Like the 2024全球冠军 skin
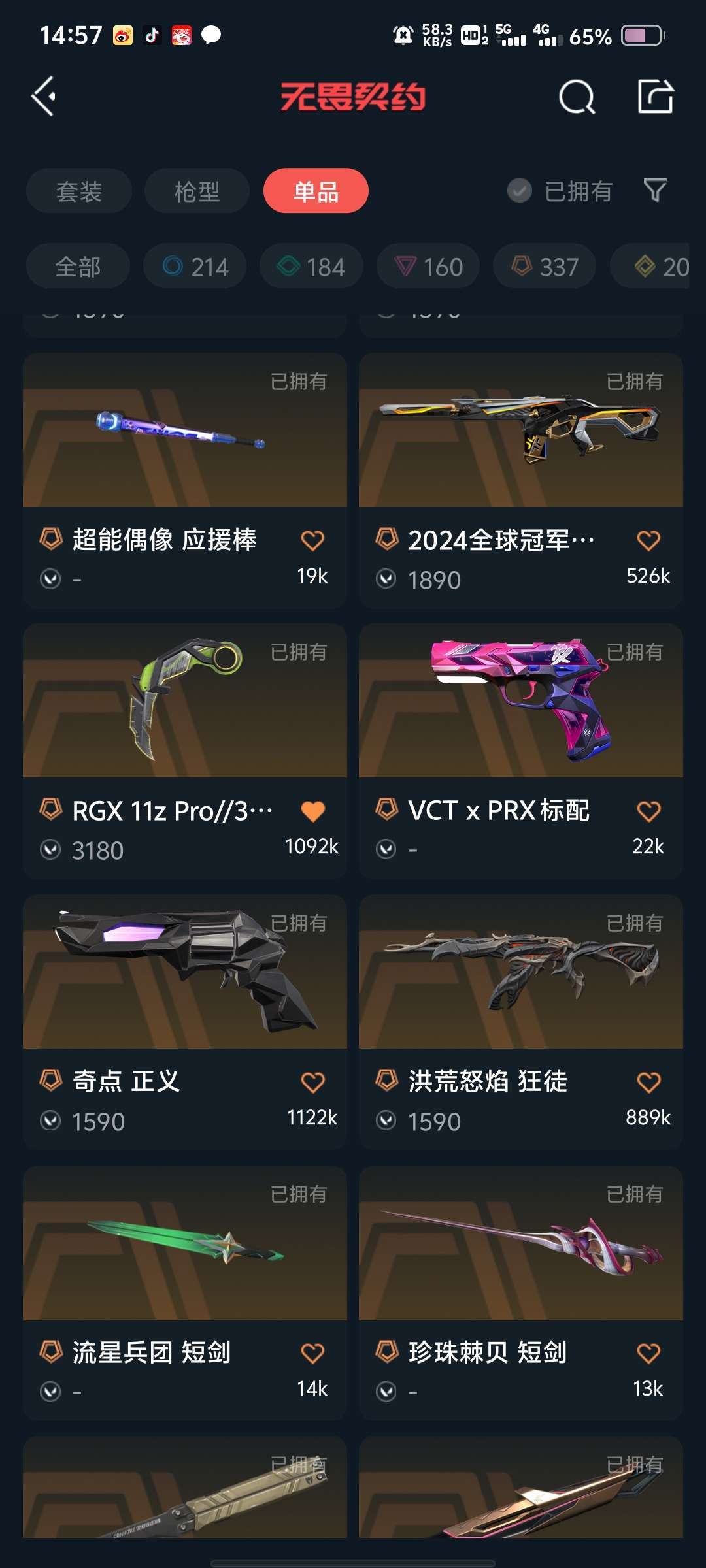Screen dimensions: 706x1568 click(648, 540)
